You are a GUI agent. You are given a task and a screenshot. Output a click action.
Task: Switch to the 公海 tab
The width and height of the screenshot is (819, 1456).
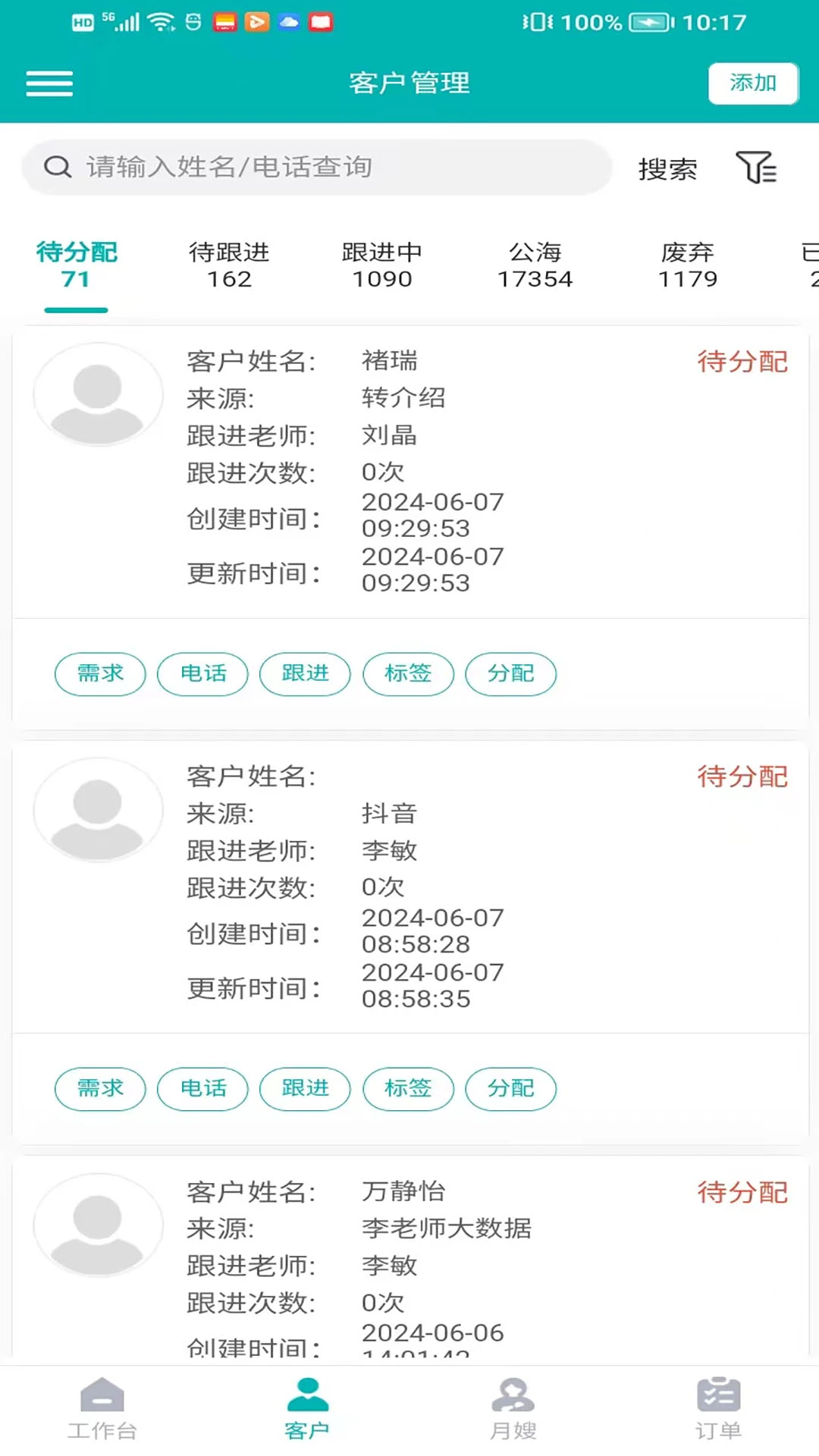(536, 265)
